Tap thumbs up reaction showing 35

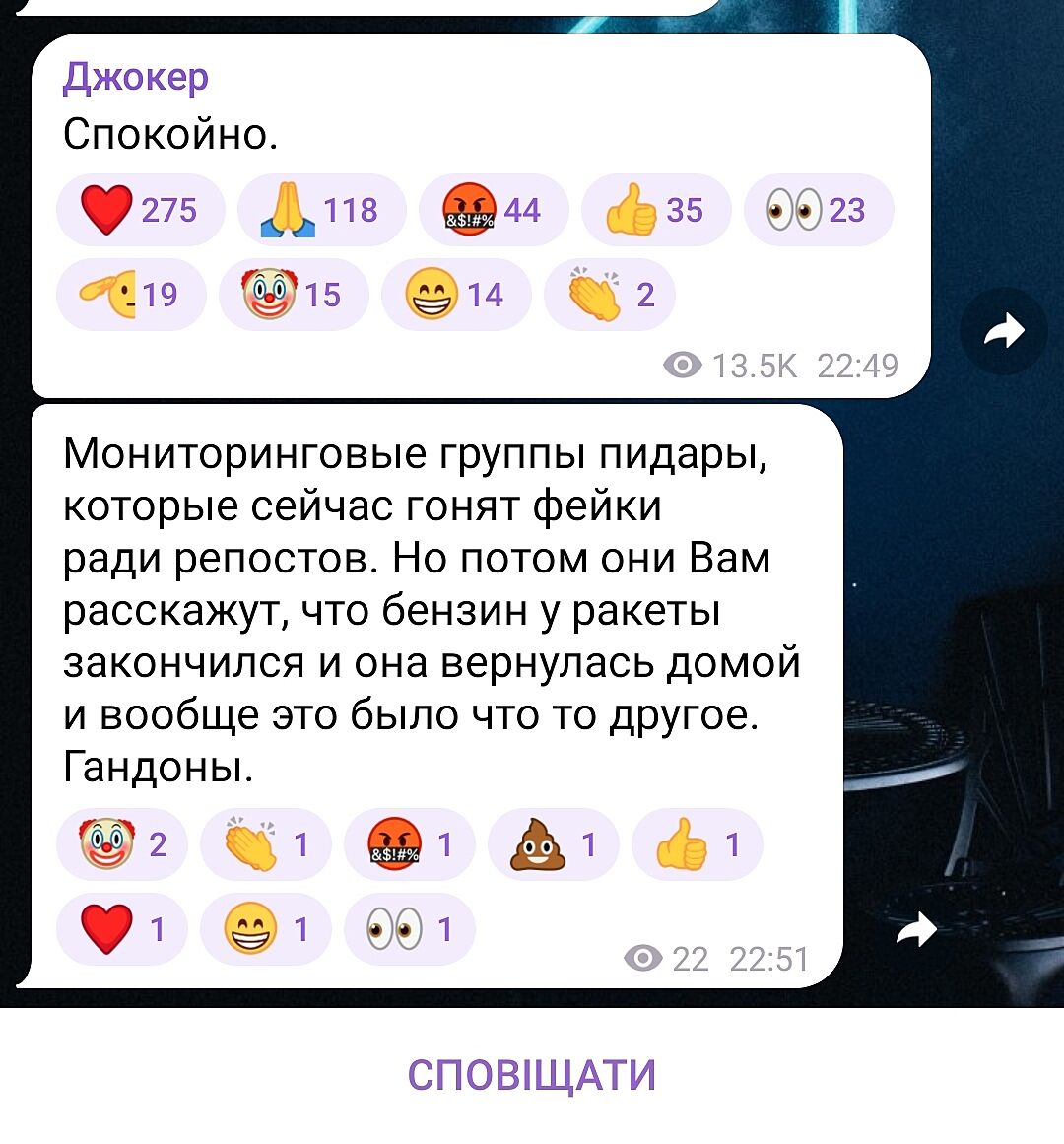click(655, 210)
